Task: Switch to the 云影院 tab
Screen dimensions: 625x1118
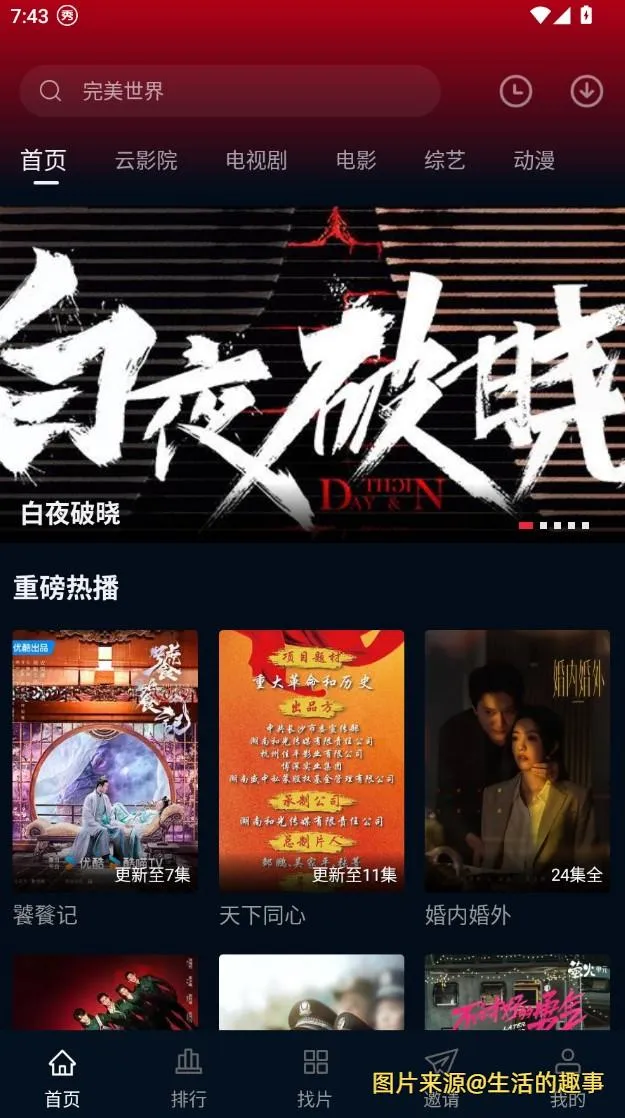Action: tap(146, 160)
